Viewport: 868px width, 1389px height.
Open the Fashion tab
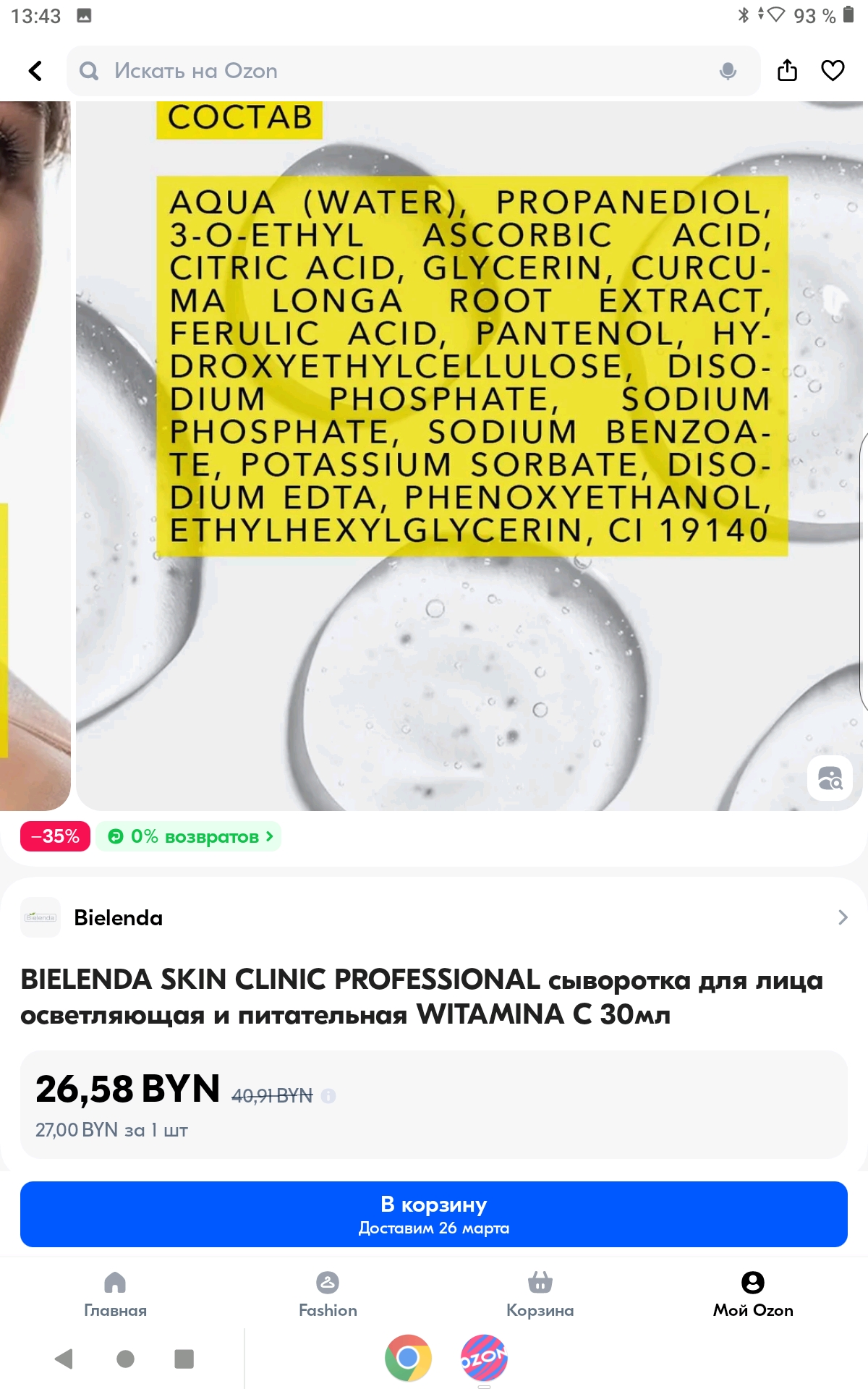tap(328, 1294)
